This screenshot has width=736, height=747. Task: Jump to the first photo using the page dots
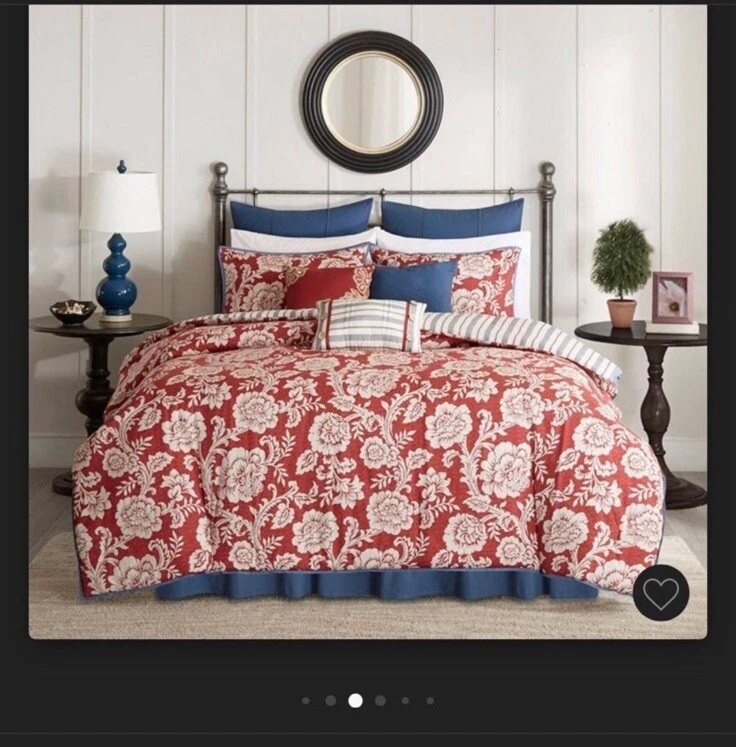coord(306,701)
